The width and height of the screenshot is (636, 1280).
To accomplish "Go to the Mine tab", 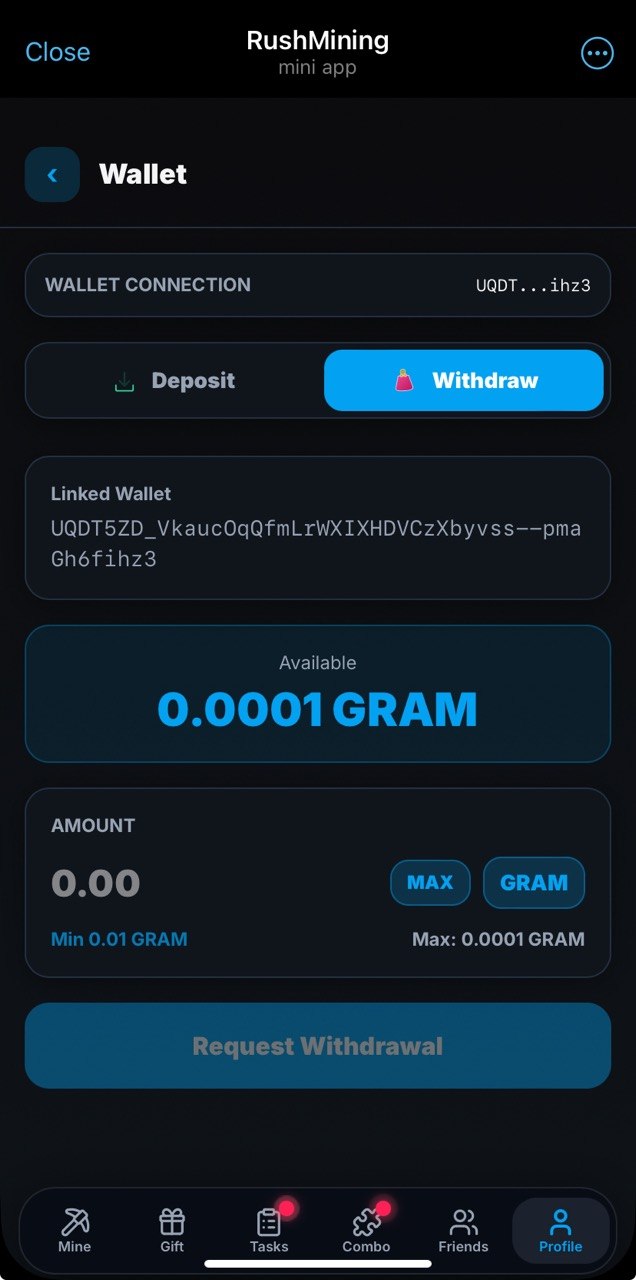I will (x=75, y=1230).
